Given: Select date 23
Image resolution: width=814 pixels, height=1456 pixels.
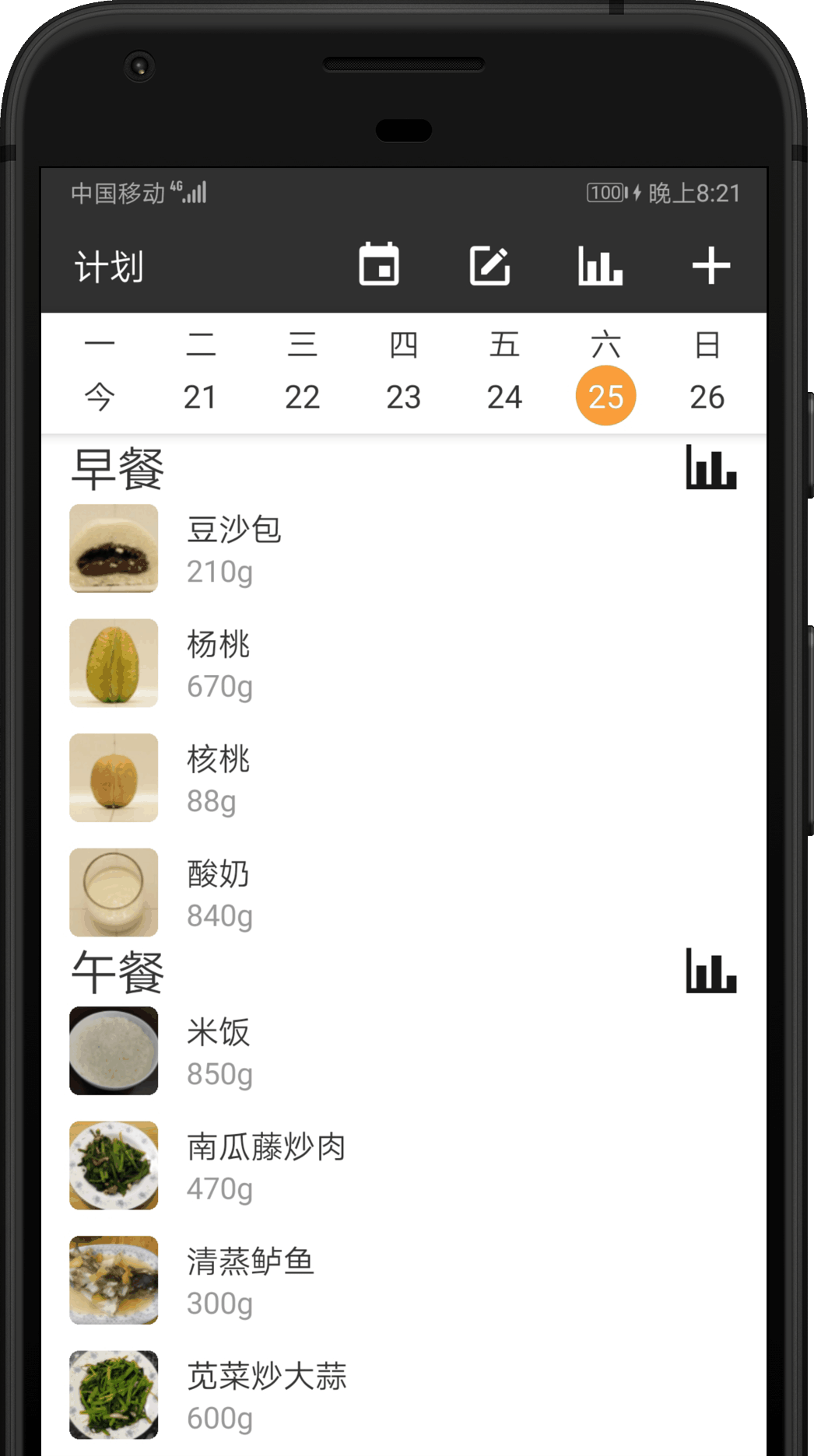Looking at the screenshot, I should coord(403,396).
